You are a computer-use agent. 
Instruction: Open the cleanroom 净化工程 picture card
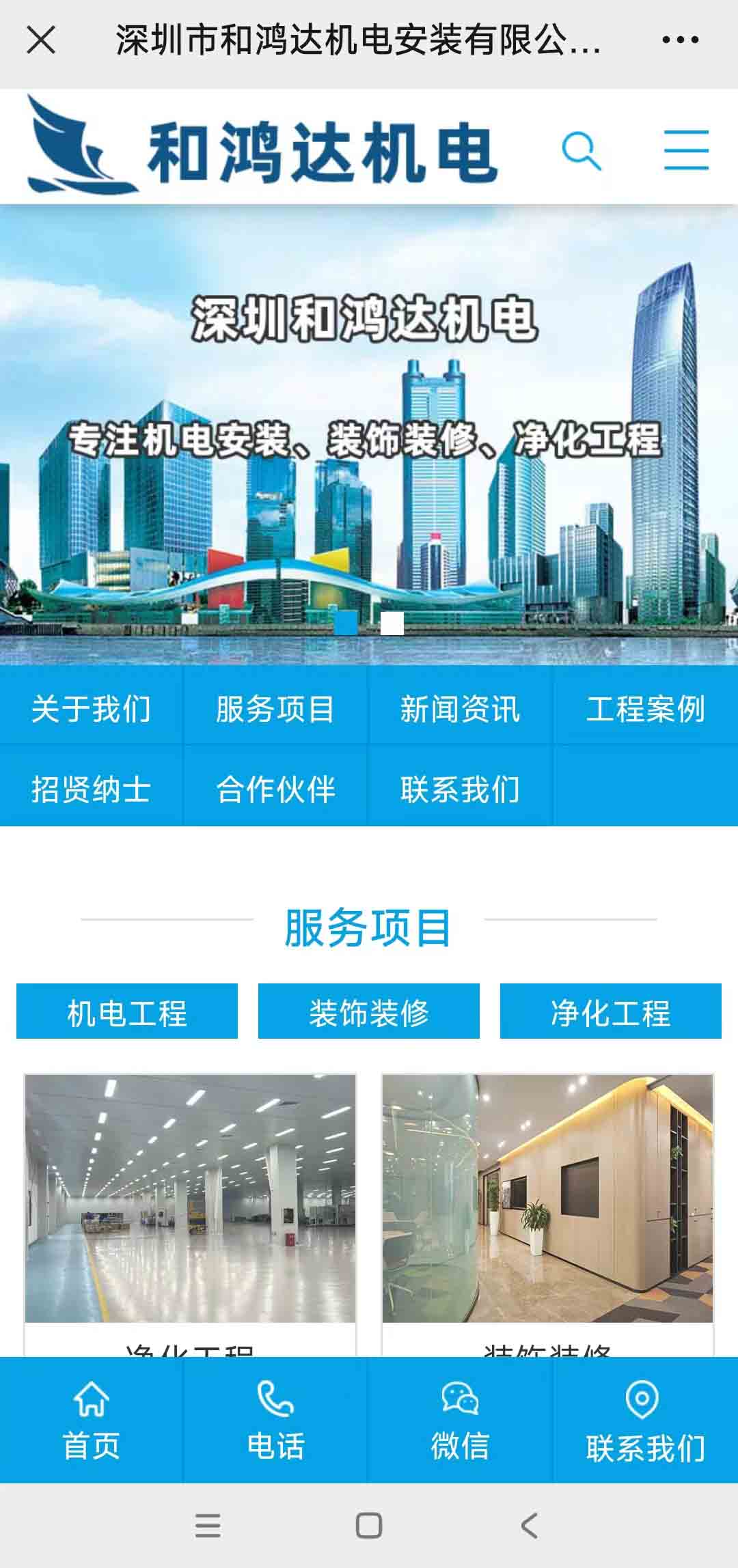click(190, 1199)
